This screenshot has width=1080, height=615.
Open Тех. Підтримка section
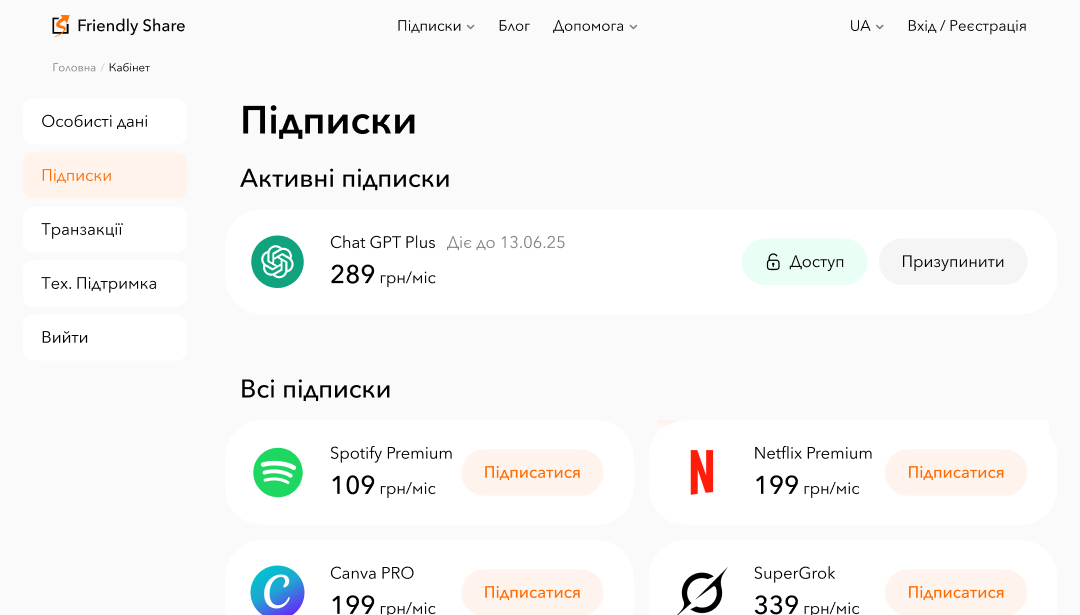104,284
